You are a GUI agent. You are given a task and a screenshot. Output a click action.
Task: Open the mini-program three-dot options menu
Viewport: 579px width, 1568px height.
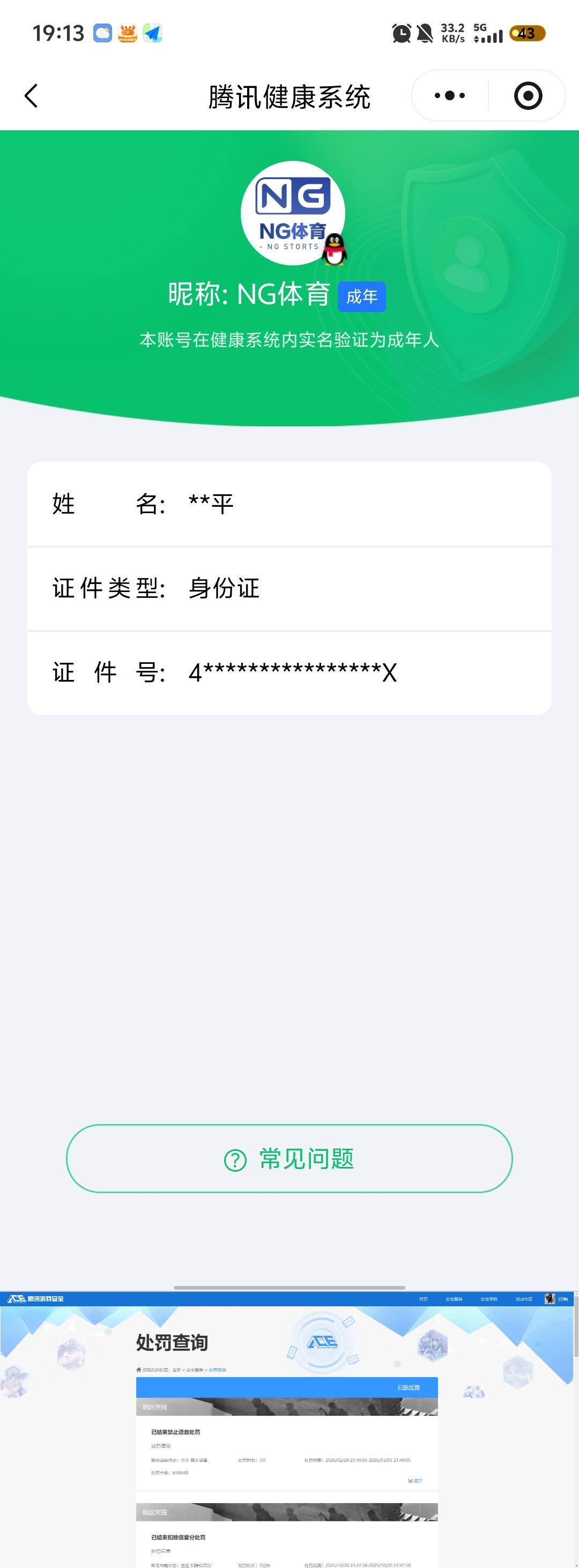[x=449, y=95]
